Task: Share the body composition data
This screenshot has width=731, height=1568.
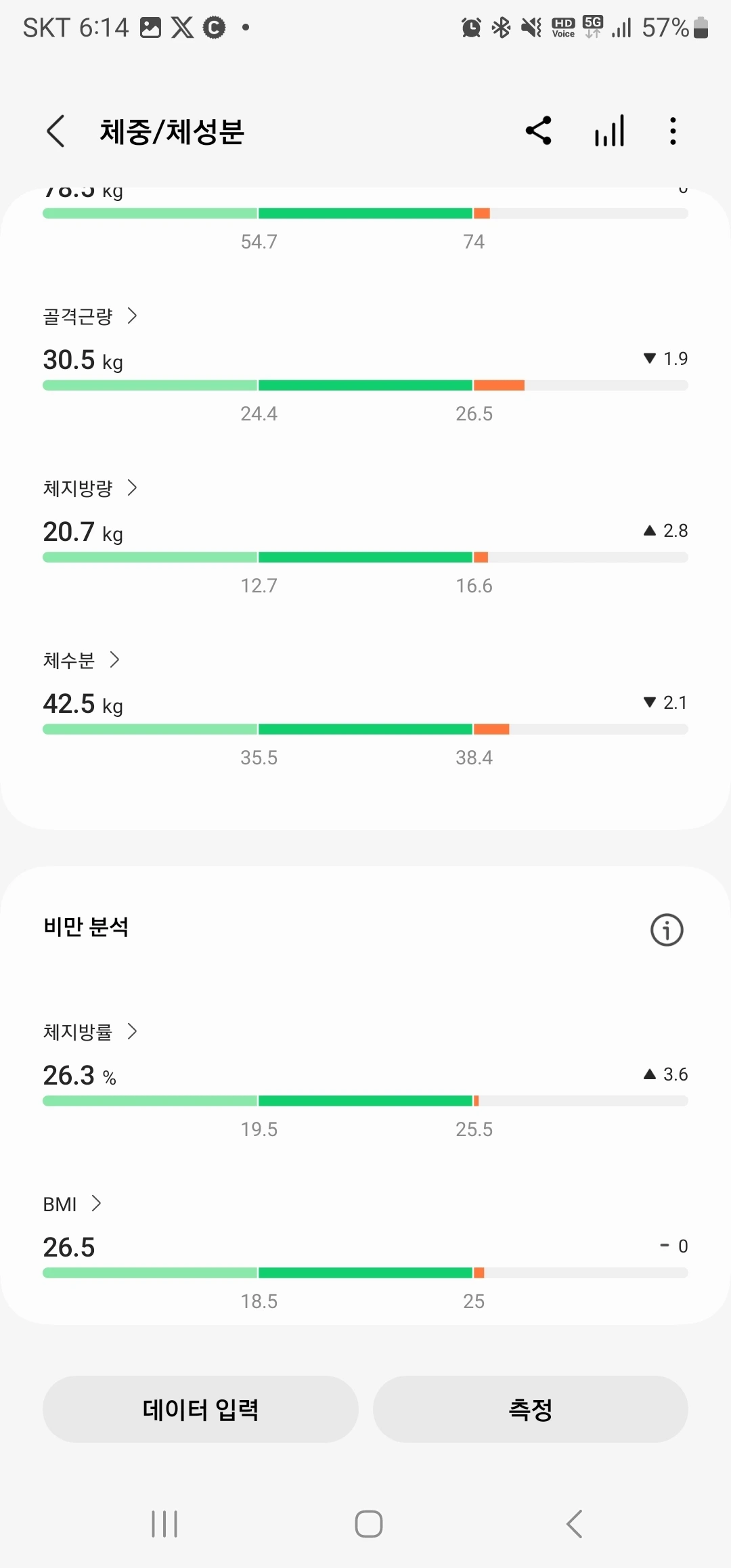Action: (539, 131)
